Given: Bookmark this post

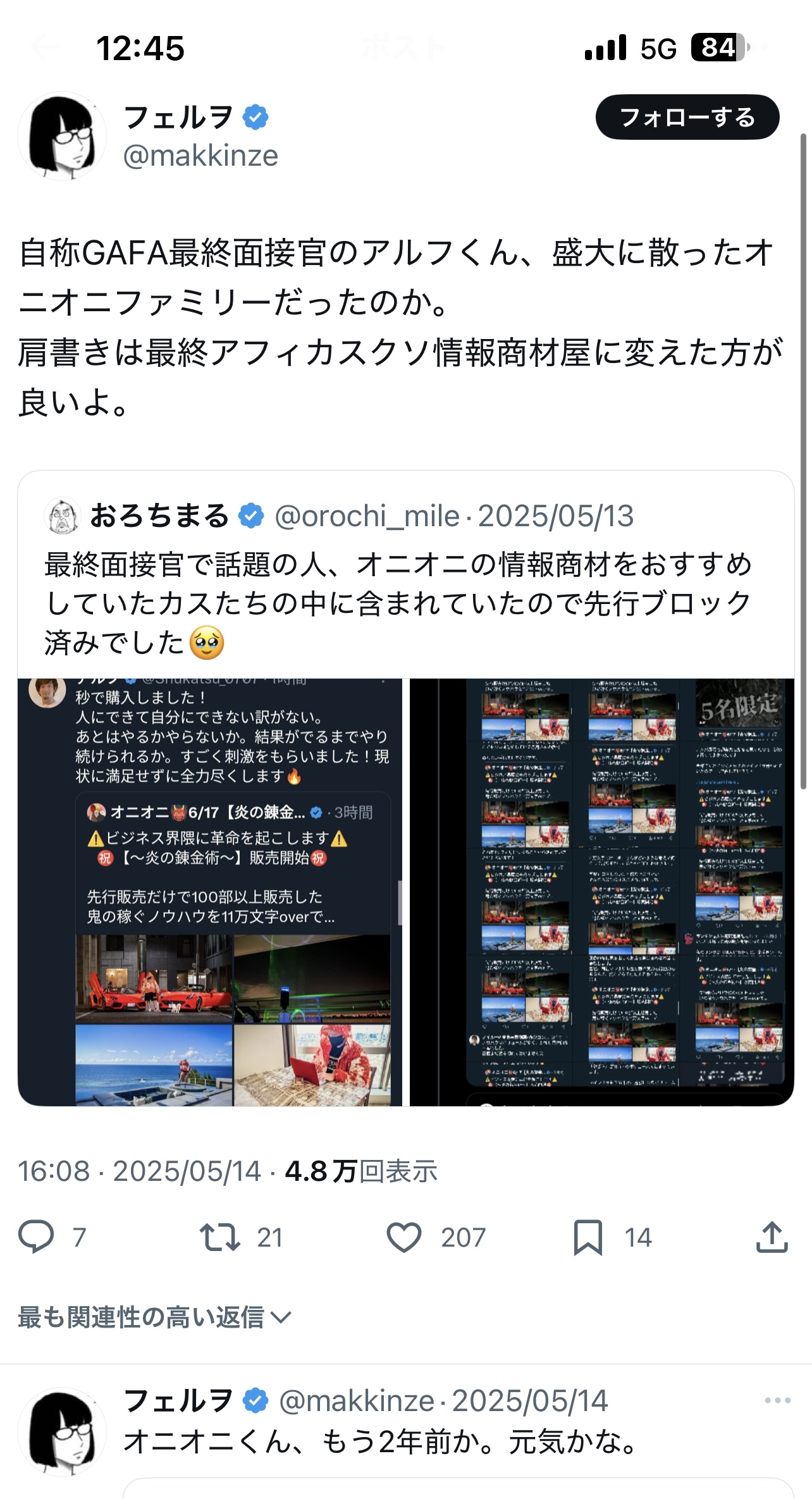Looking at the screenshot, I should 587,1237.
